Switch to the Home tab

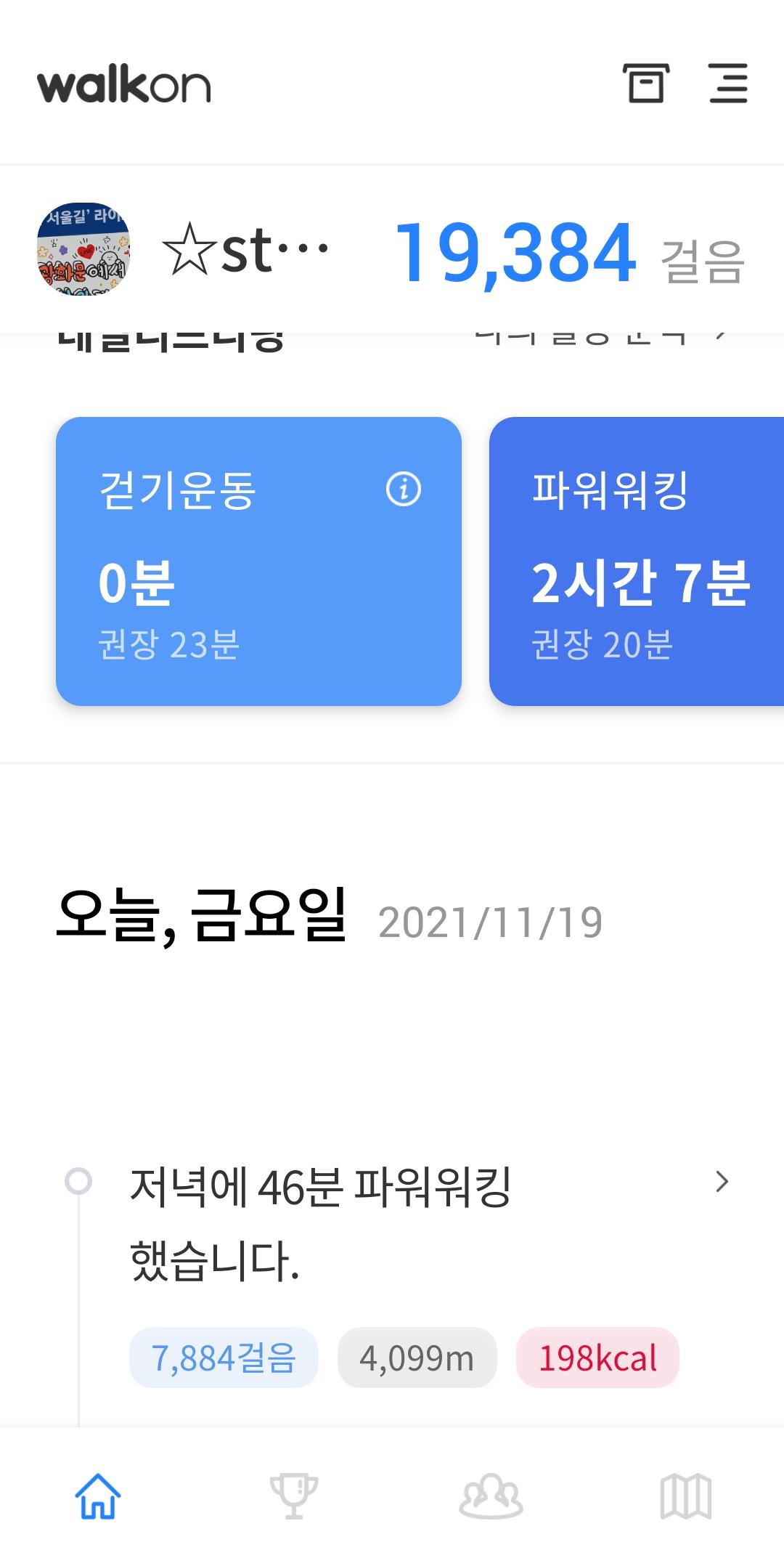[x=98, y=1496]
